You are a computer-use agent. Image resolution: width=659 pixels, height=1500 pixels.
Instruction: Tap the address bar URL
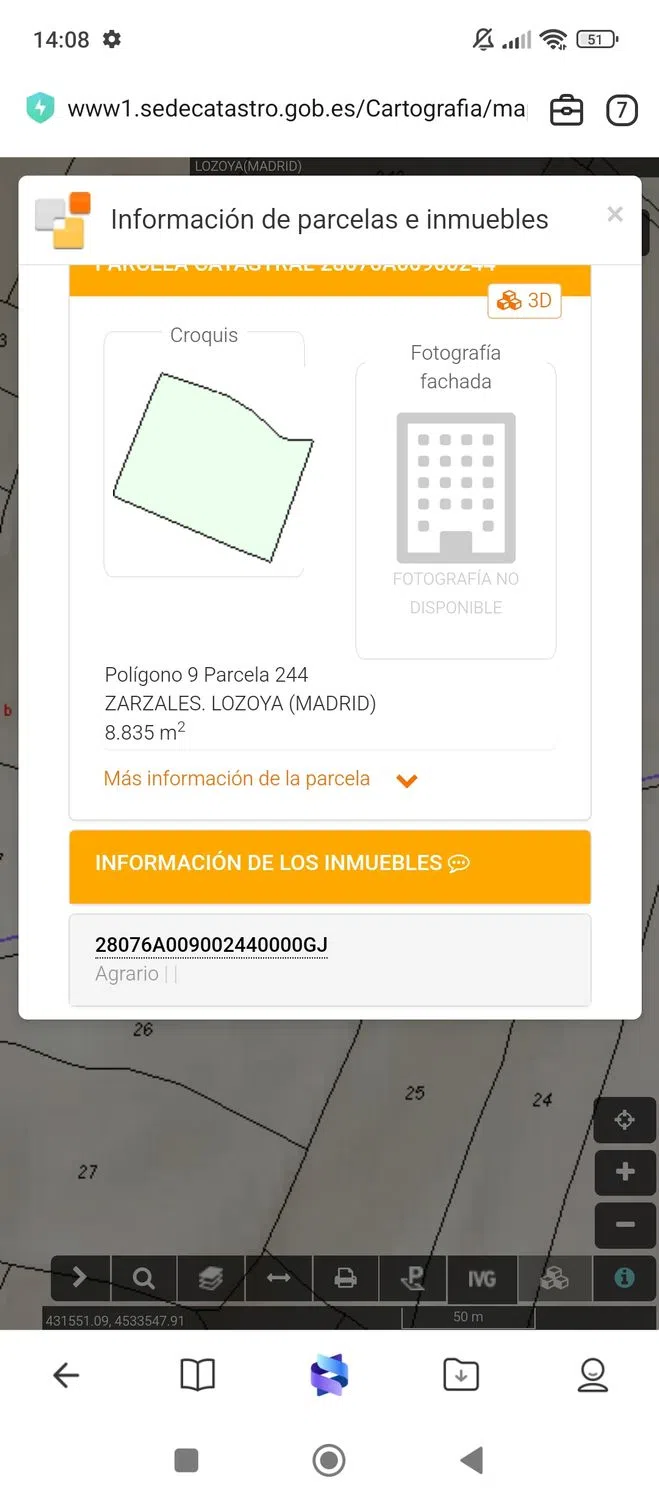[295, 109]
